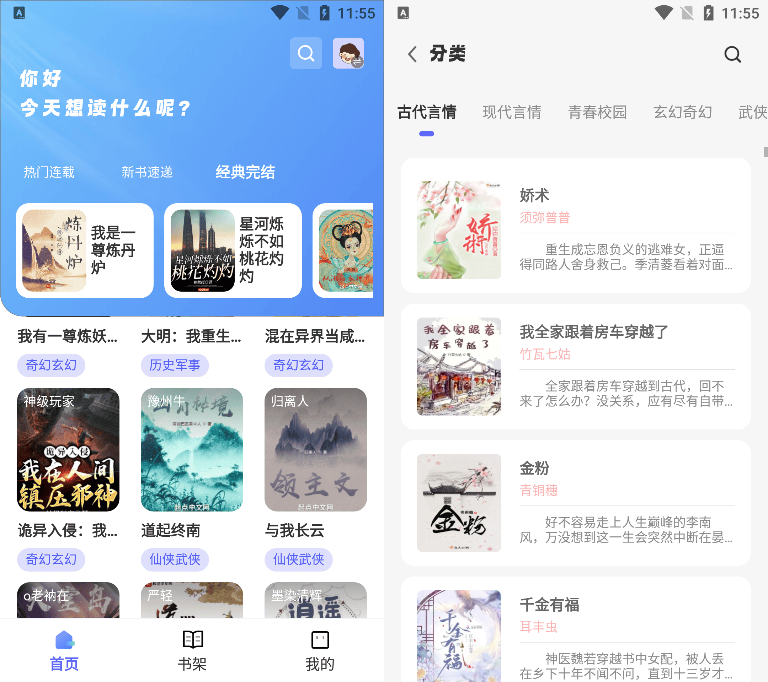Open the book 与我长云

[315, 450]
